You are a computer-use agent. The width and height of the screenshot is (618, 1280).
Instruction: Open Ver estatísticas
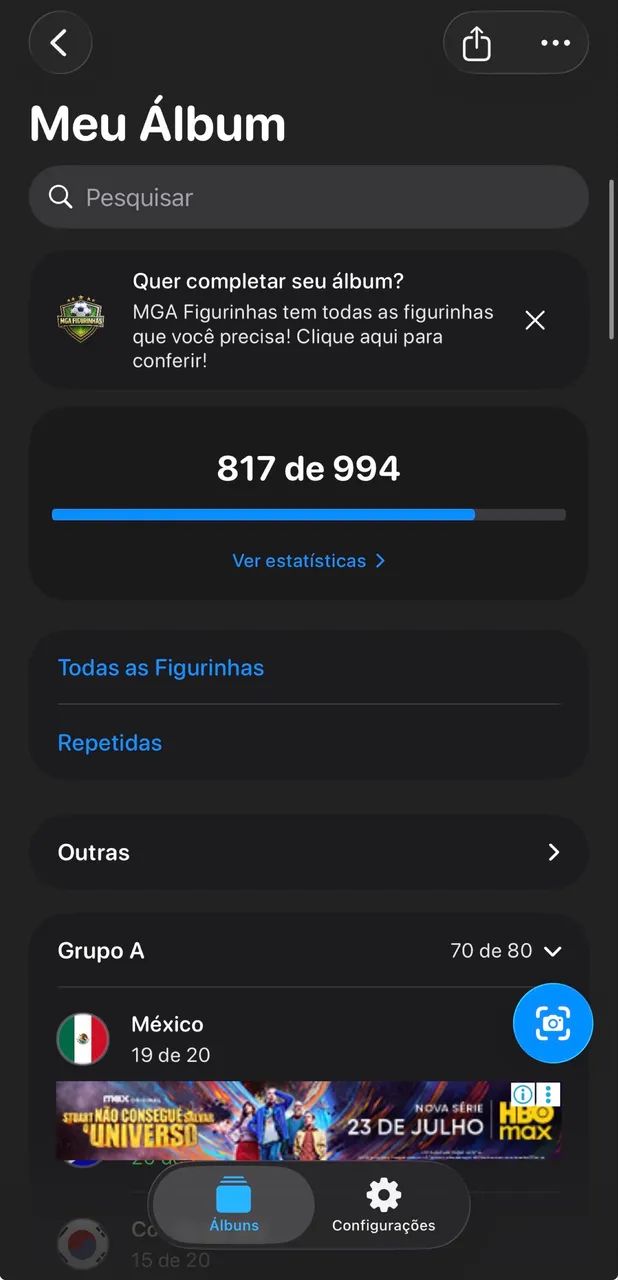click(309, 561)
